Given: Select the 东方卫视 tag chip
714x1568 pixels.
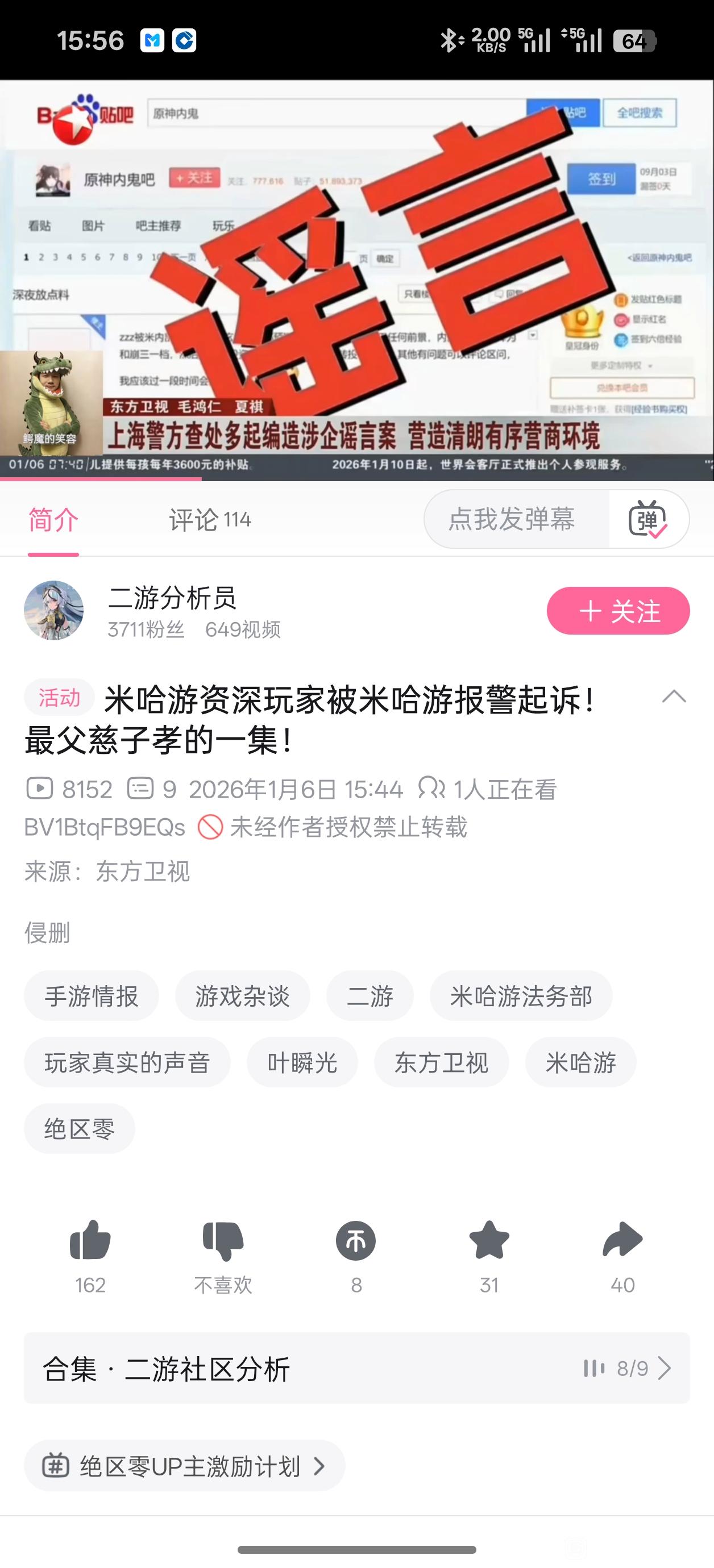Looking at the screenshot, I should 441,1063.
